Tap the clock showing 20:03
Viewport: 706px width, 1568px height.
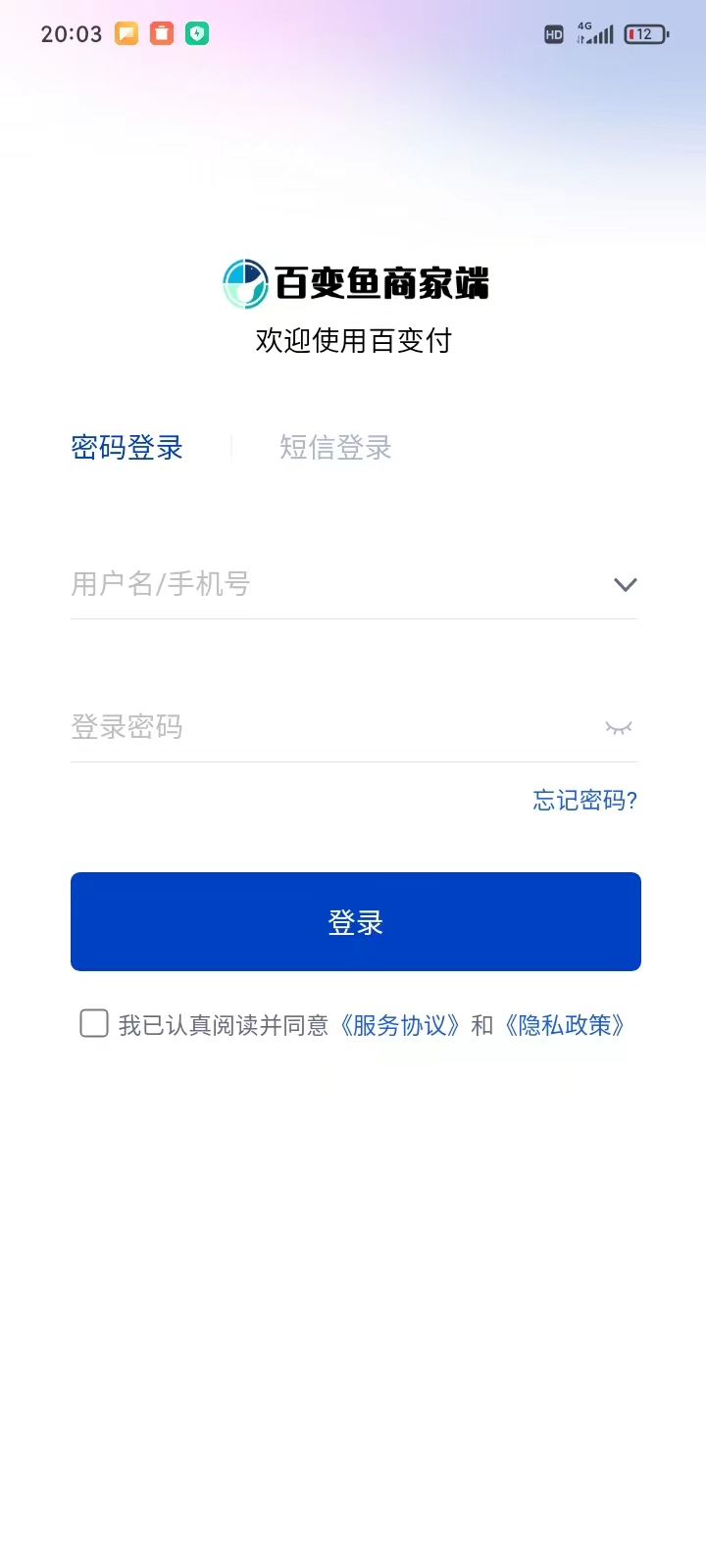coord(70,32)
